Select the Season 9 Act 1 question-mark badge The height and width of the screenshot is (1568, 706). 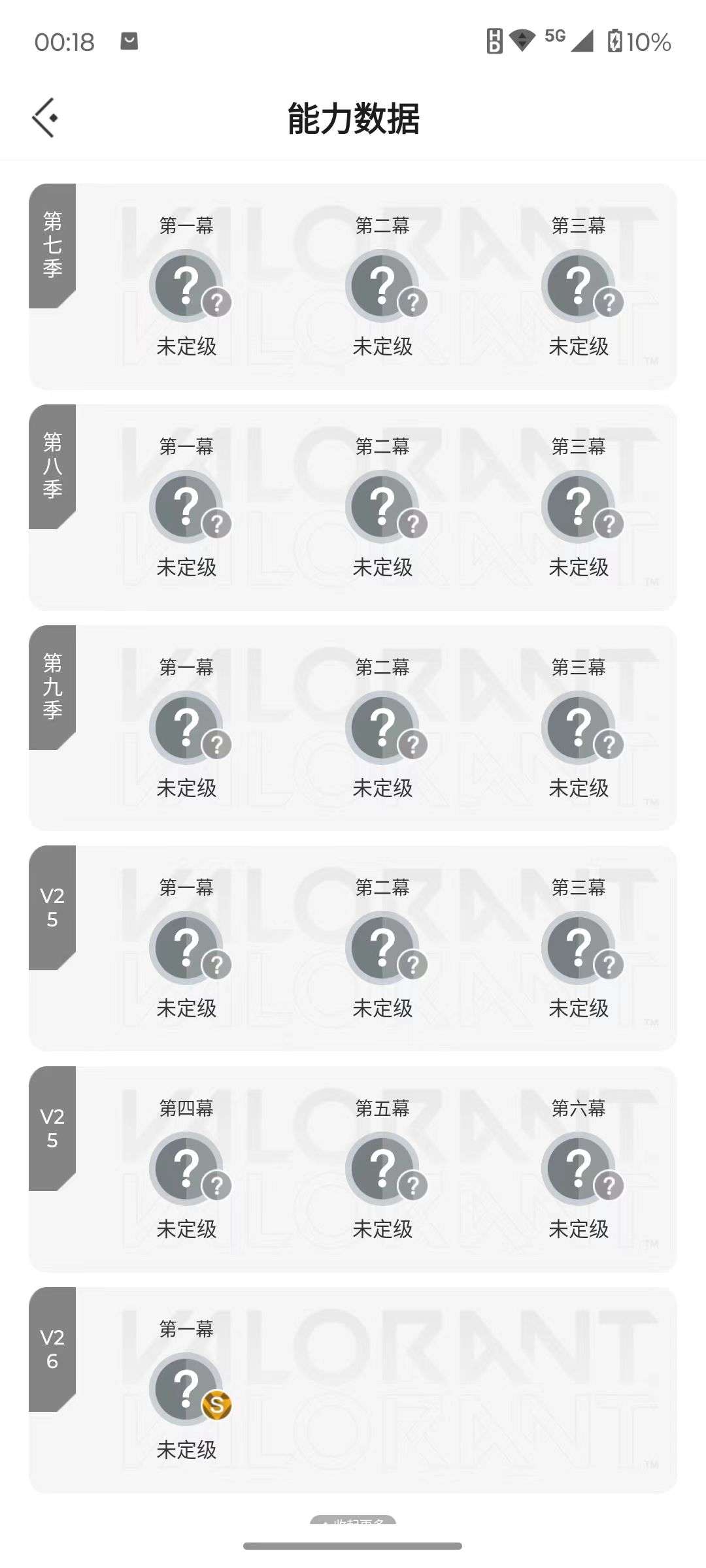tap(187, 726)
